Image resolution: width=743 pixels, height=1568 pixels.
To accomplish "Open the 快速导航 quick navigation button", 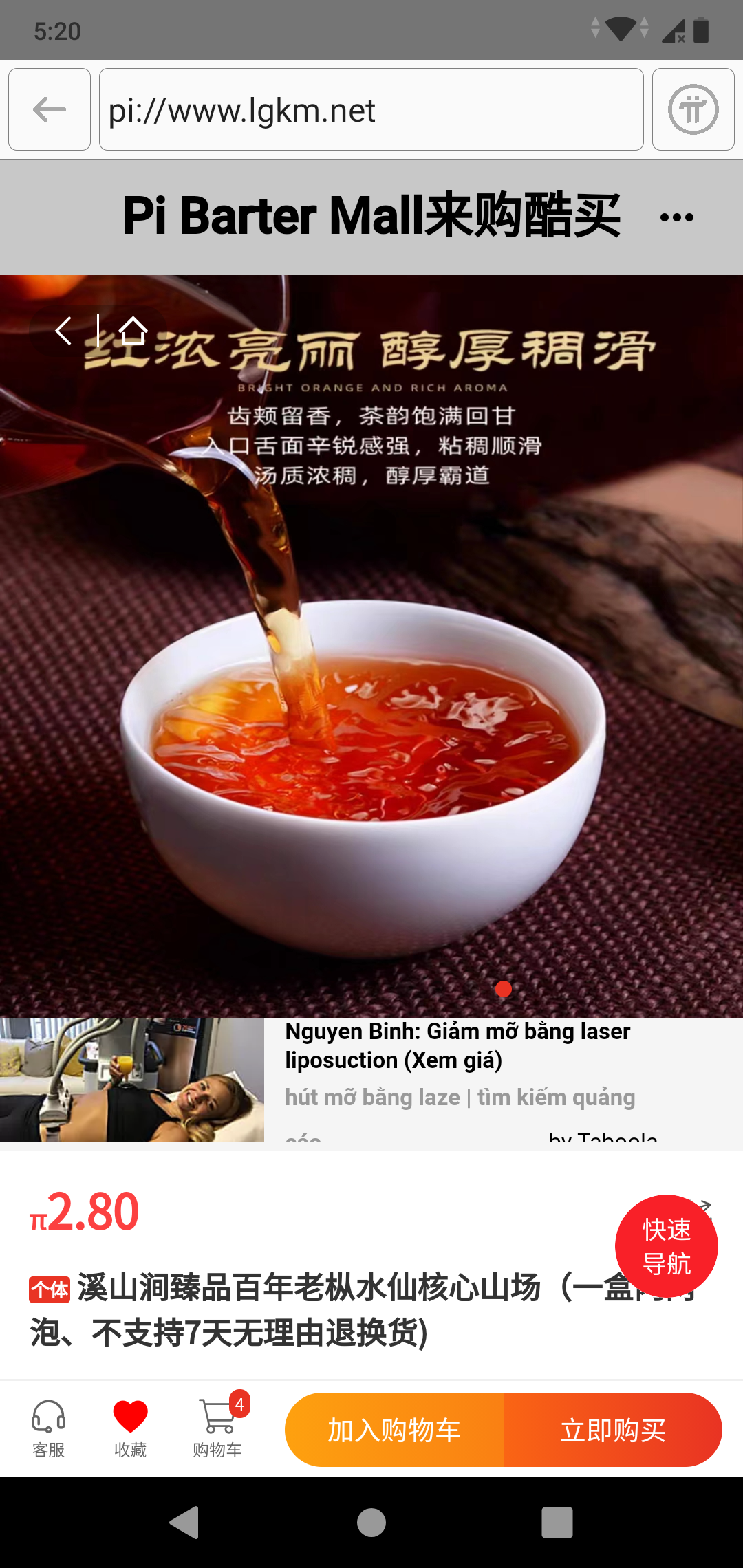I will coord(666,1246).
